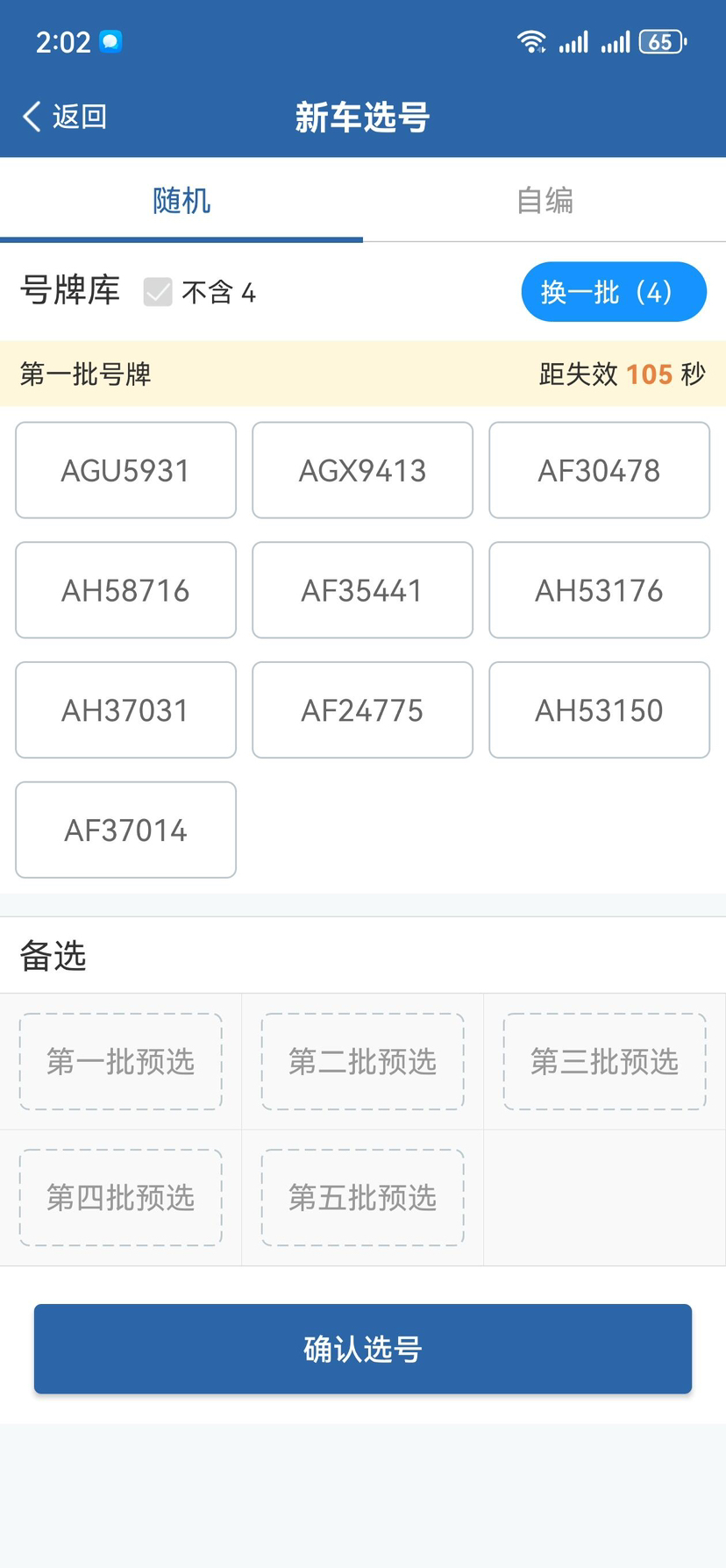Tap the back arrow to return
Image resolution: width=726 pixels, height=1568 pixels.
(x=32, y=116)
